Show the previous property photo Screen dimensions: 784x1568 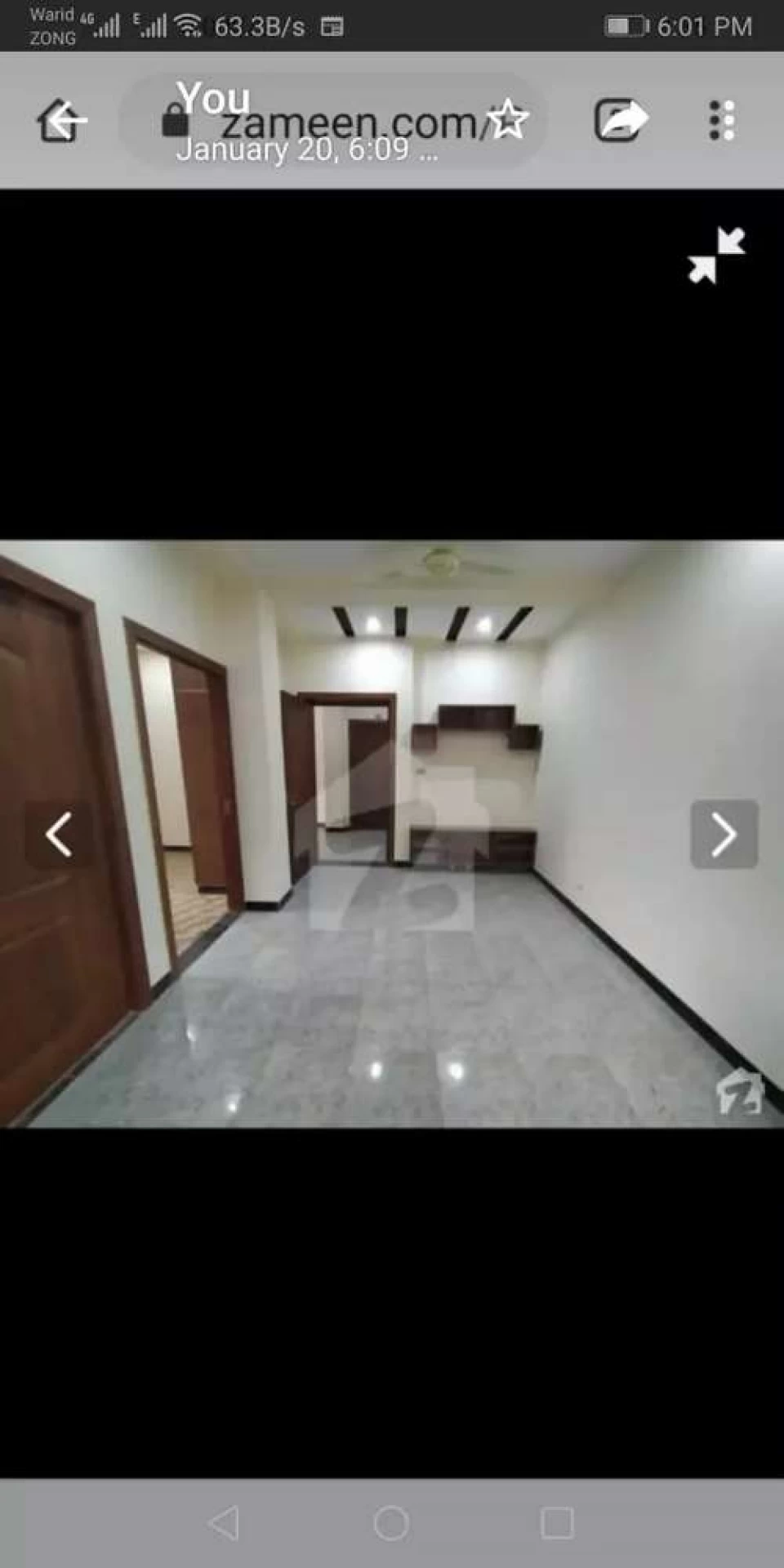pyautogui.click(x=58, y=835)
